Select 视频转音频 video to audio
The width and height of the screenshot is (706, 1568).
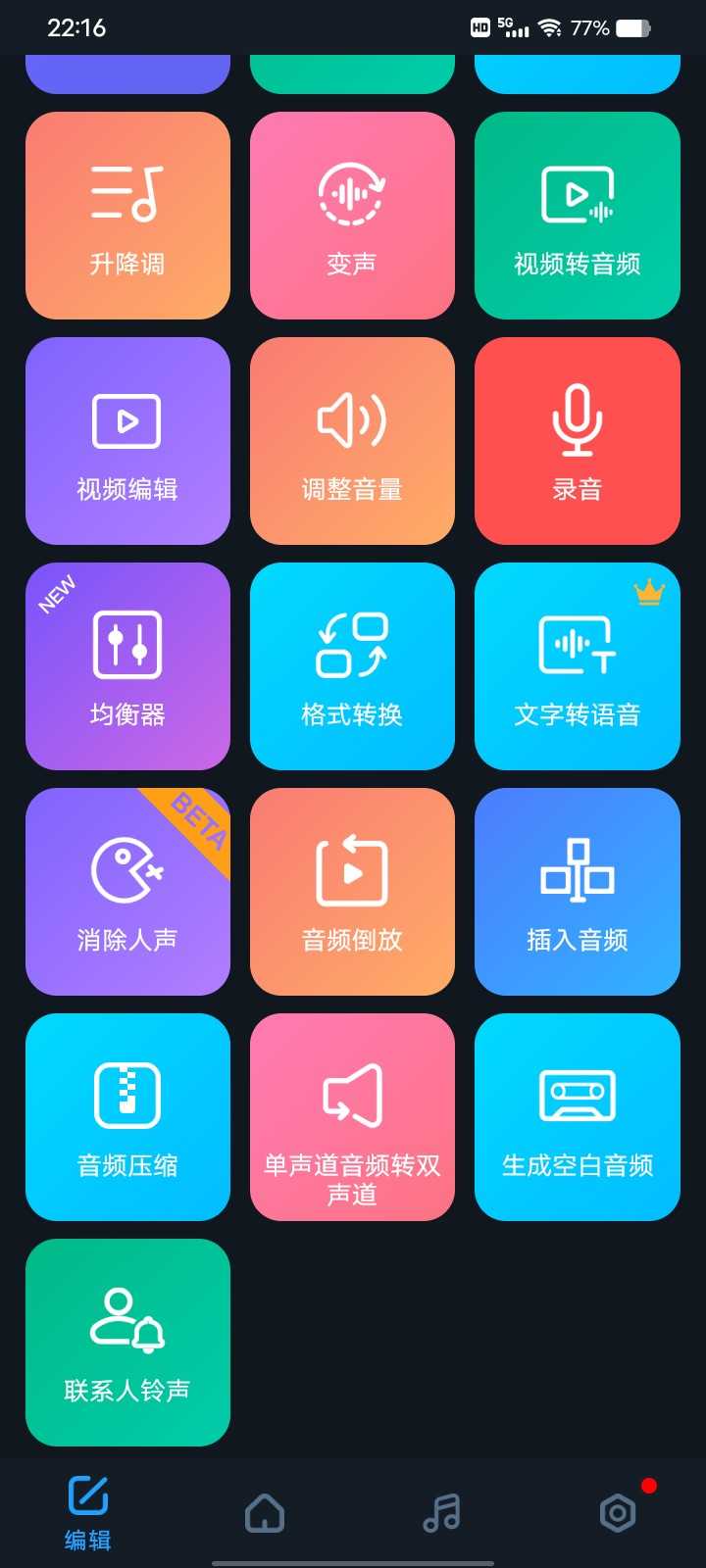tap(577, 216)
